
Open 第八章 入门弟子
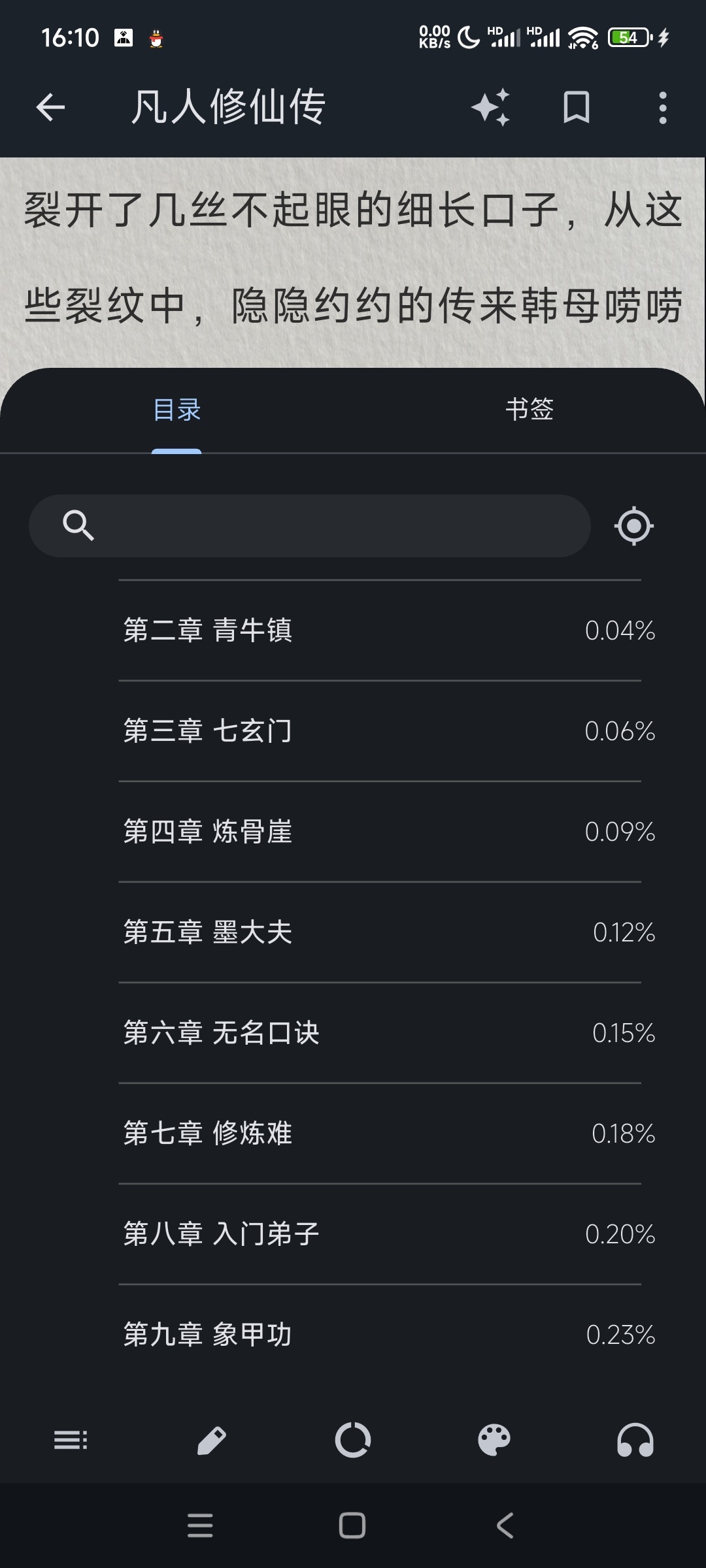coord(379,1234)
